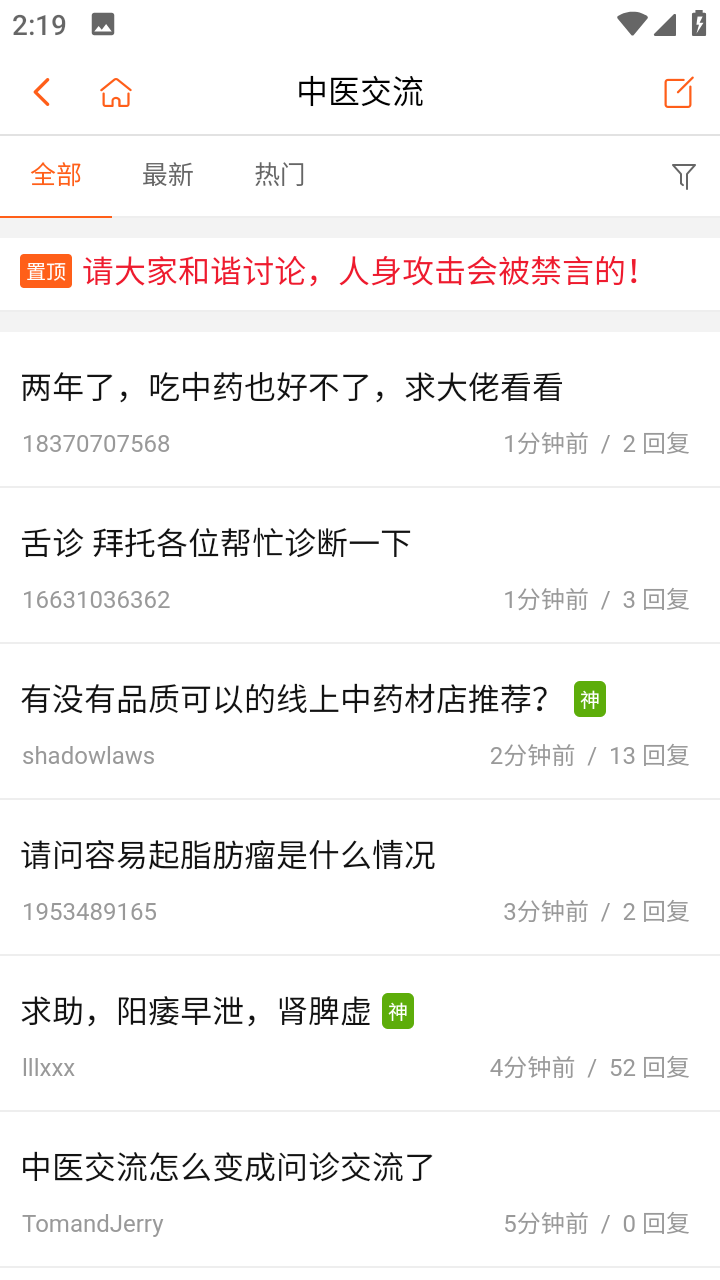Tap the Wi-Fi icon in the status bar

(x=633, y=24)
